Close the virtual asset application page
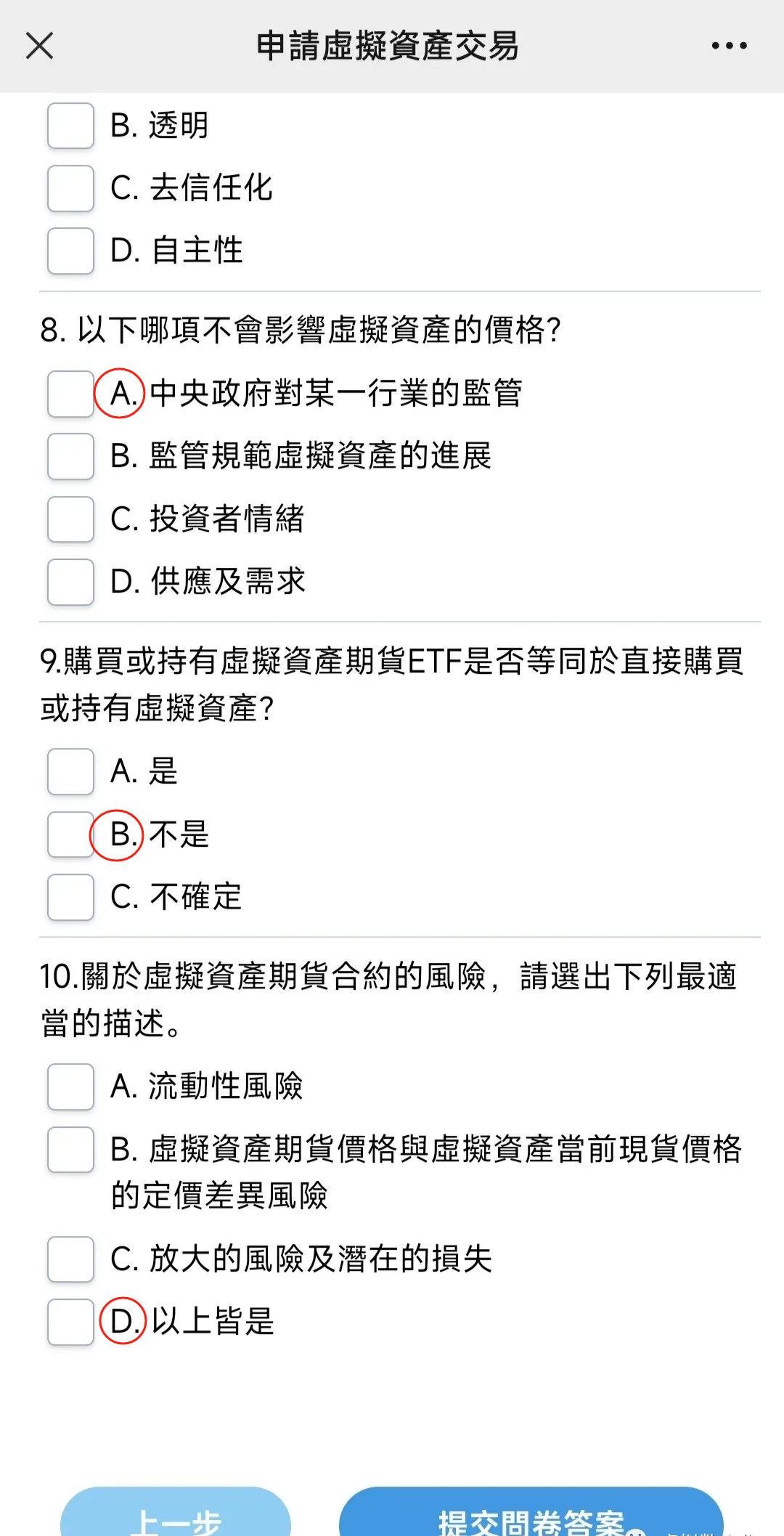Image resolution: width=784 pixels, height=1536 pixels. click(39, 46)
